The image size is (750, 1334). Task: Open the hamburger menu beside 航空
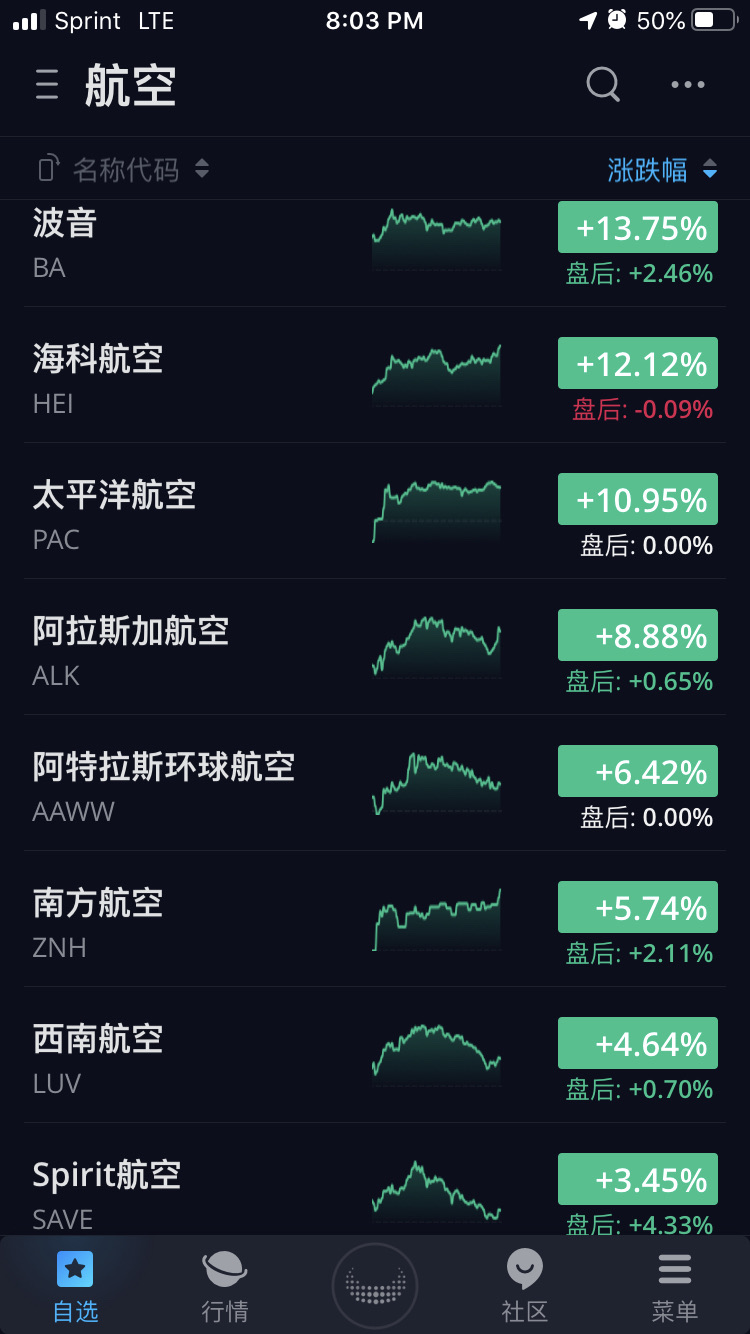[x=47, y=85]
